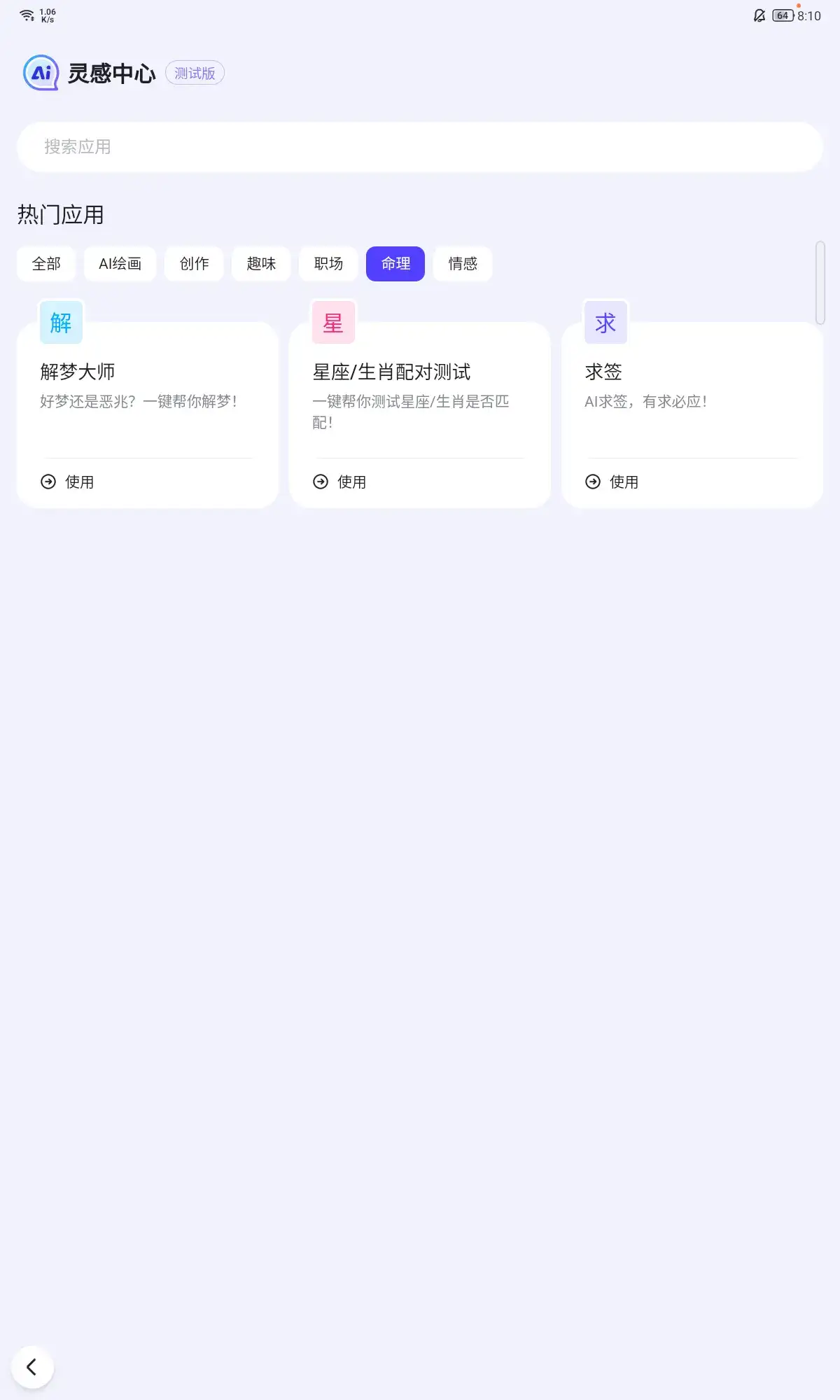Open the 趣味 category

pos(260,264)
